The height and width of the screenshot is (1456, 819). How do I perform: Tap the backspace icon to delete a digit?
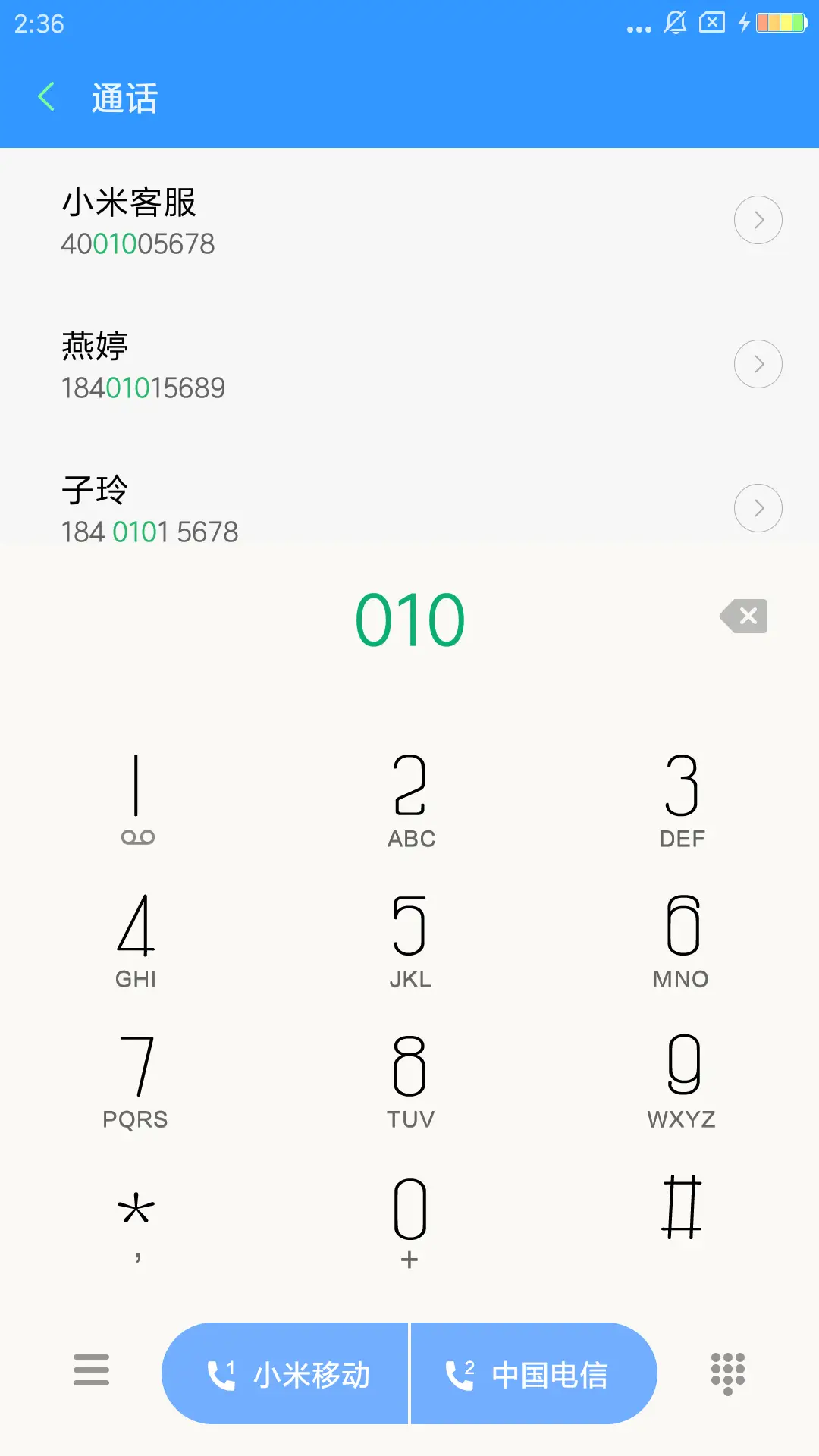tap(743, 616)
